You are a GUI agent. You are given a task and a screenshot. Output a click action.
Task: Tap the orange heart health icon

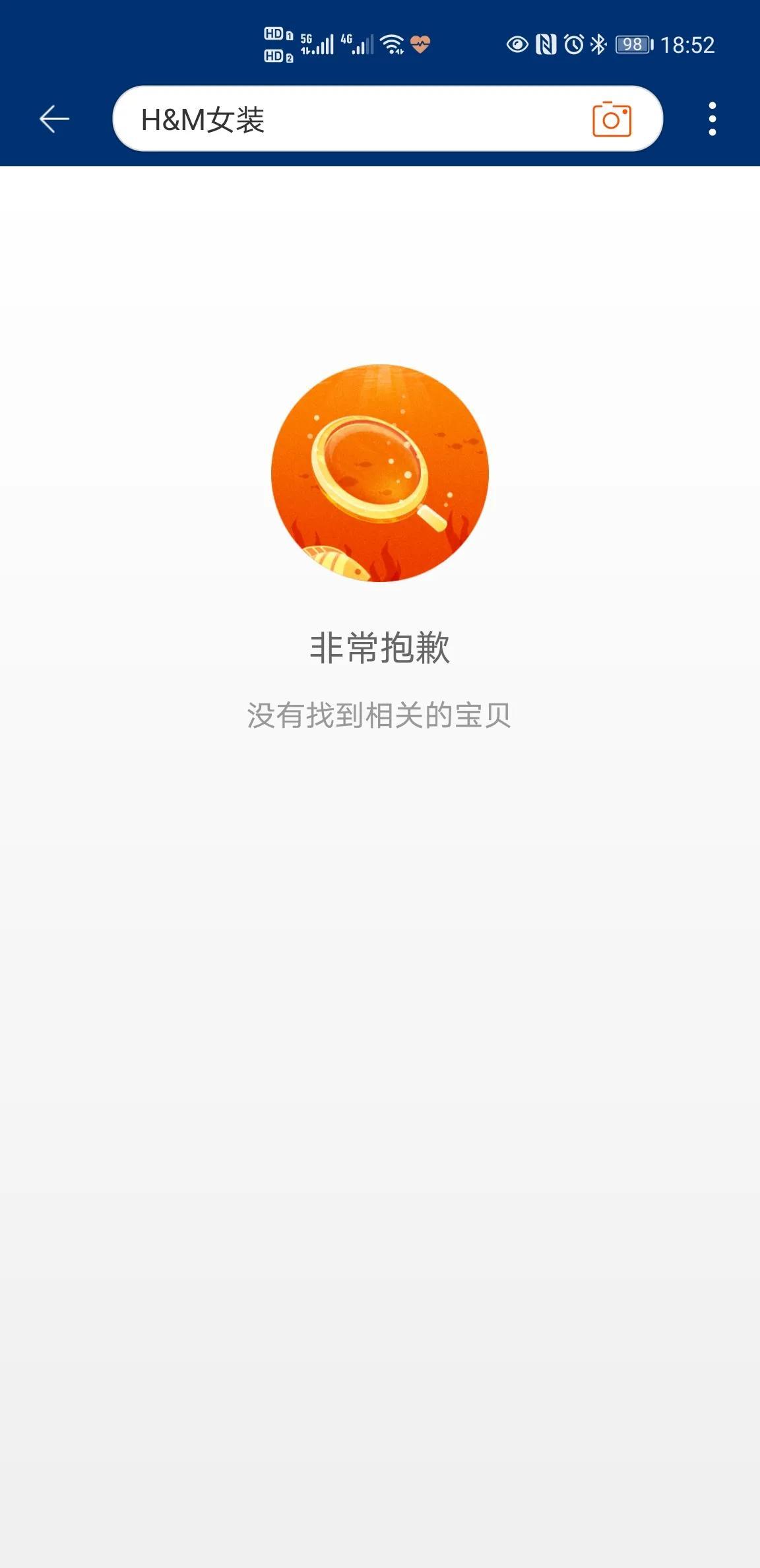420,42
